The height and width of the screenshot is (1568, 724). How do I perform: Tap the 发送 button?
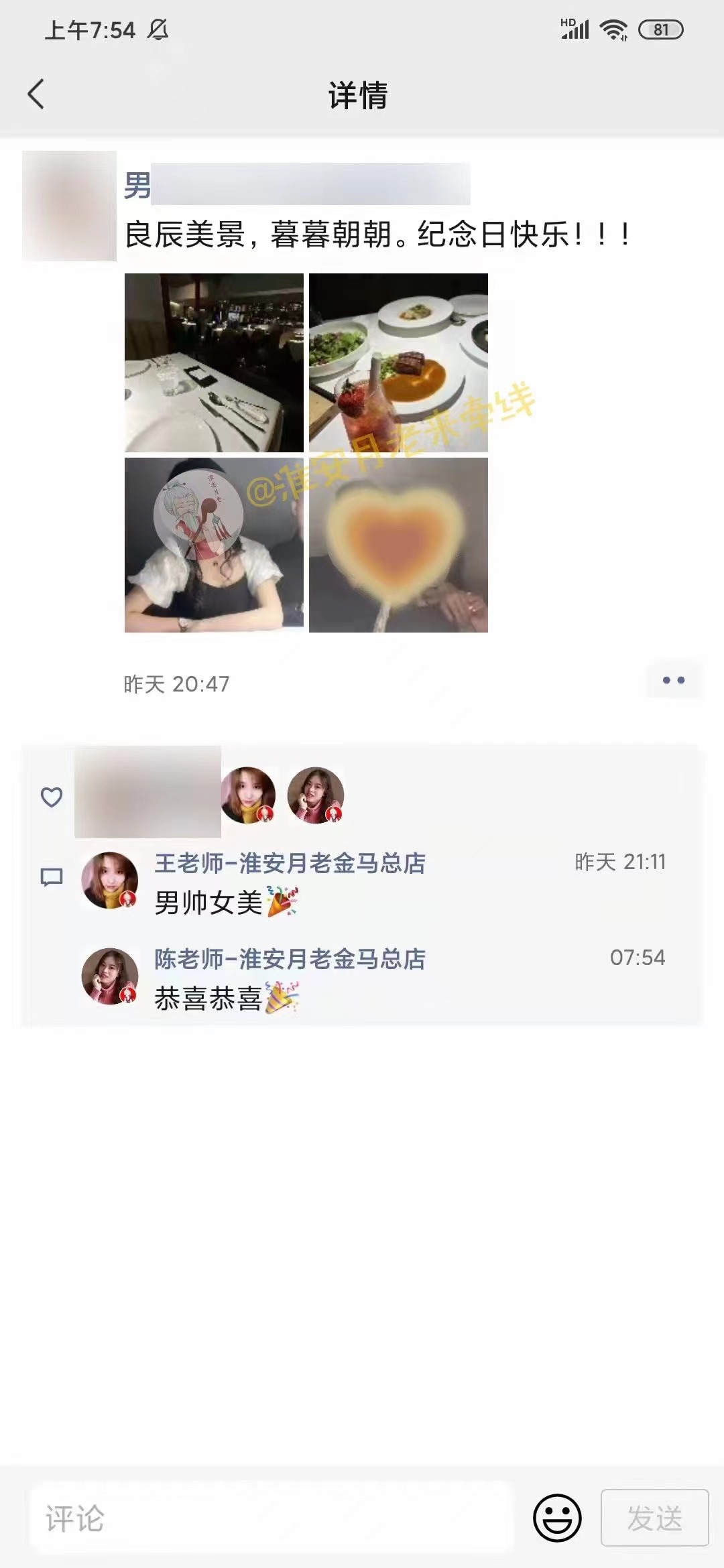coord(654,1518)
